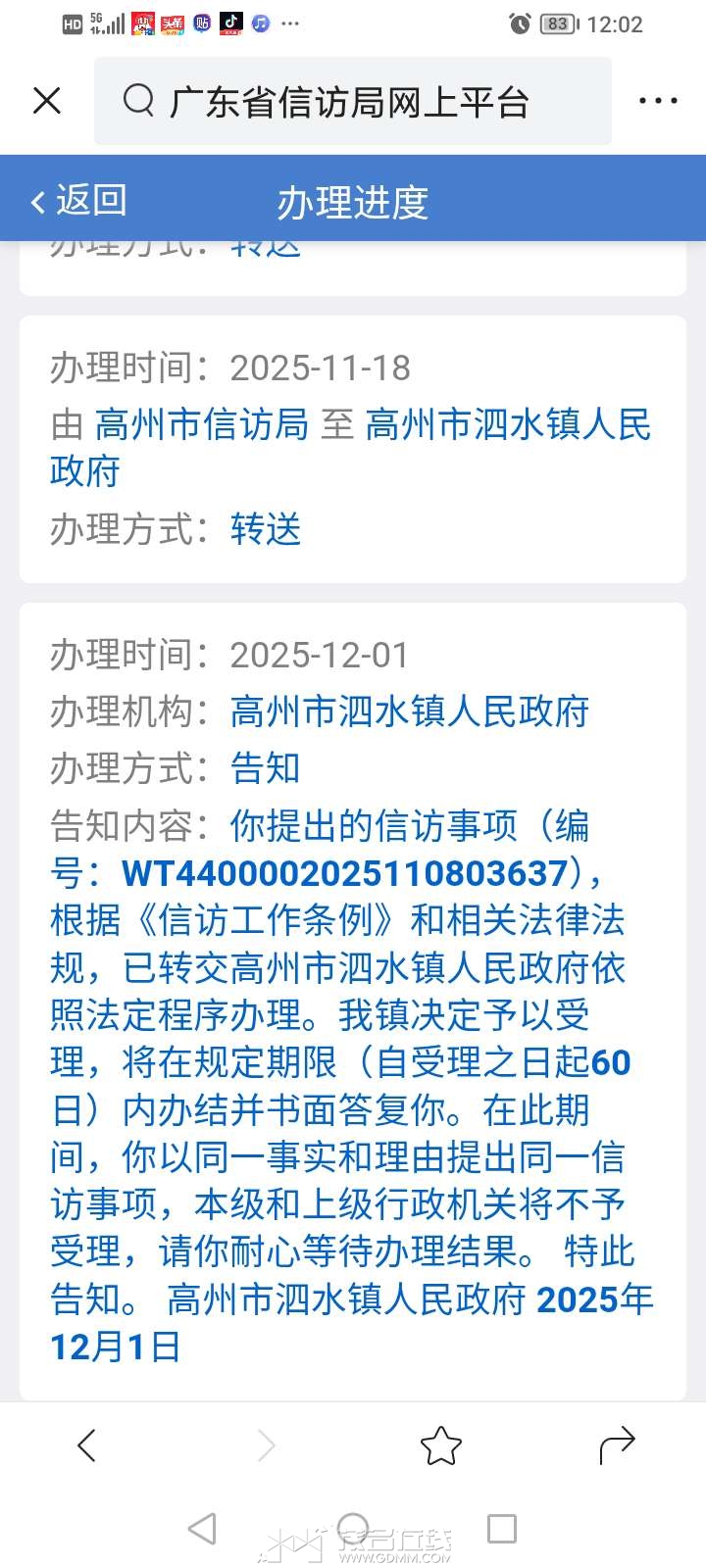Tap the 广东省信访局网上平台 search field

point(353,101)
